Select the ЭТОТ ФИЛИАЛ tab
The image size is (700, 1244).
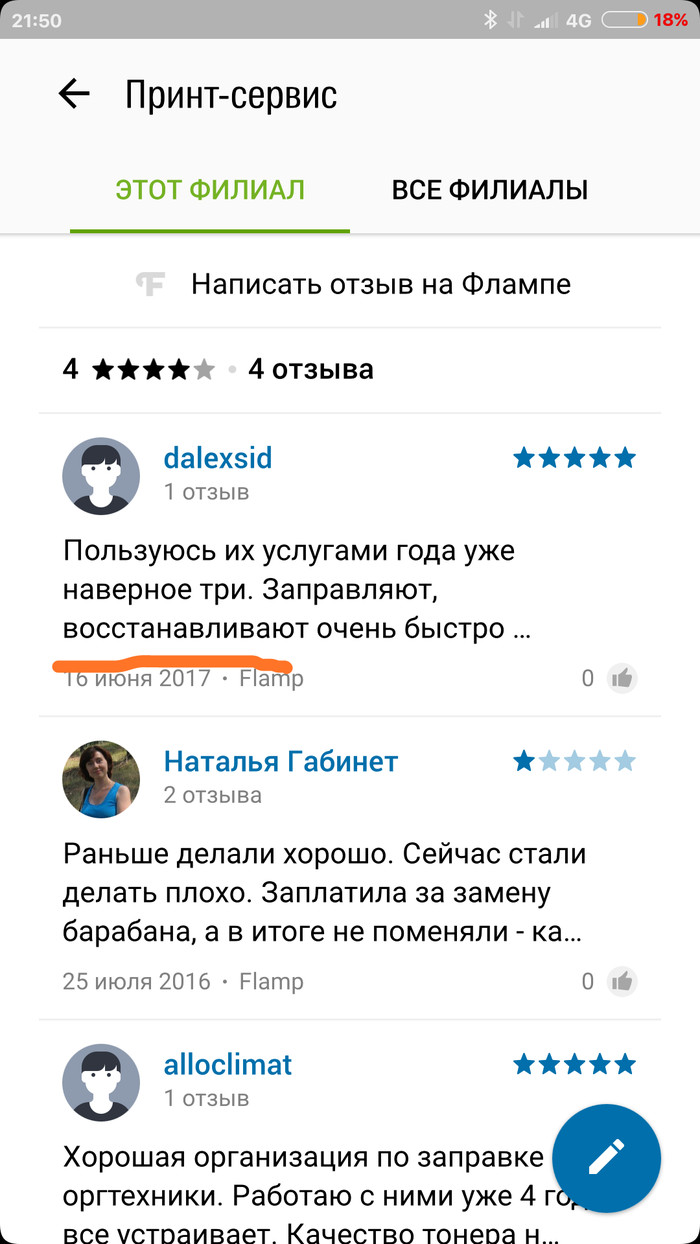[x=210, y=190]
